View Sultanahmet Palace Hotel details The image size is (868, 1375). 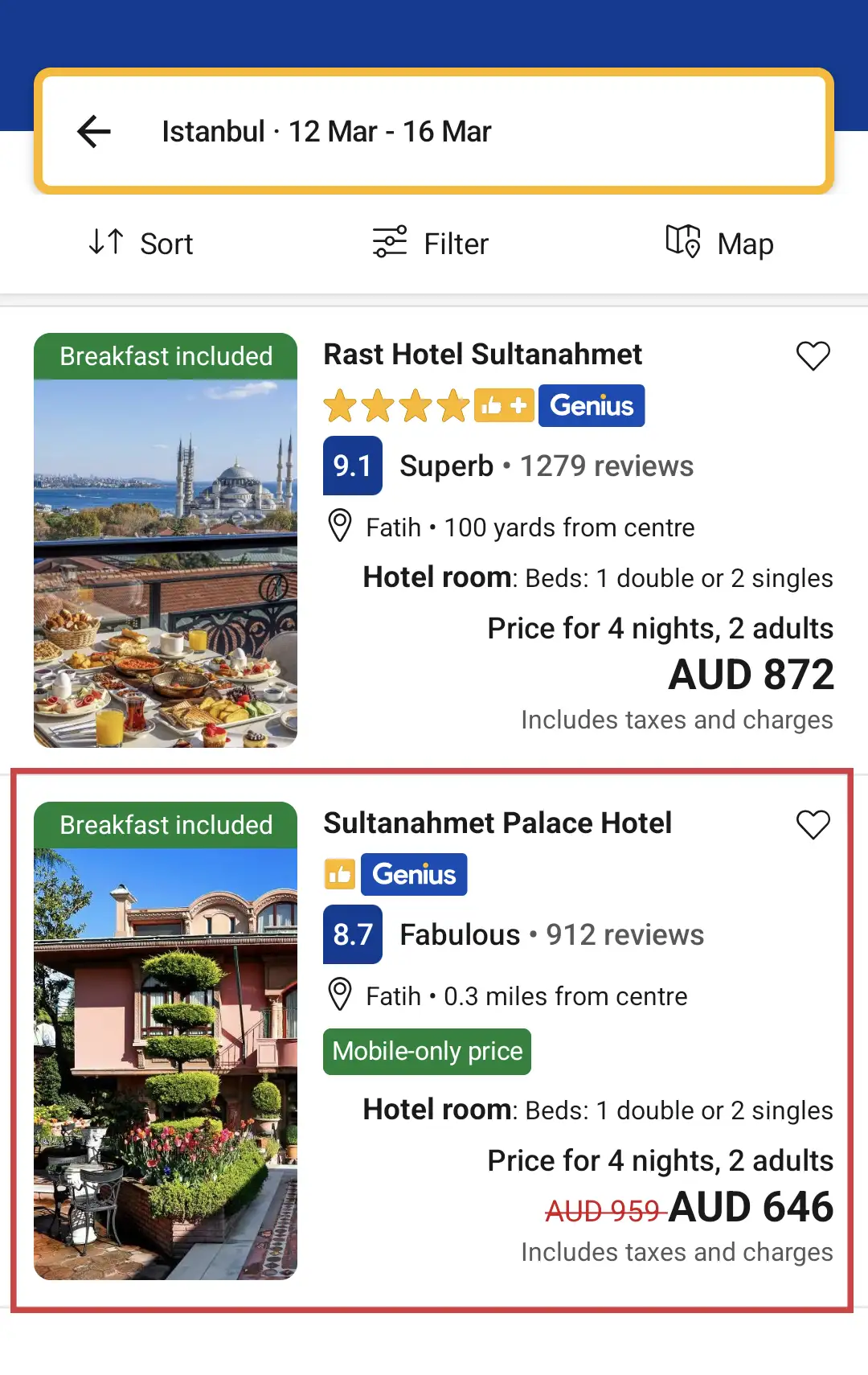(497, 823)
